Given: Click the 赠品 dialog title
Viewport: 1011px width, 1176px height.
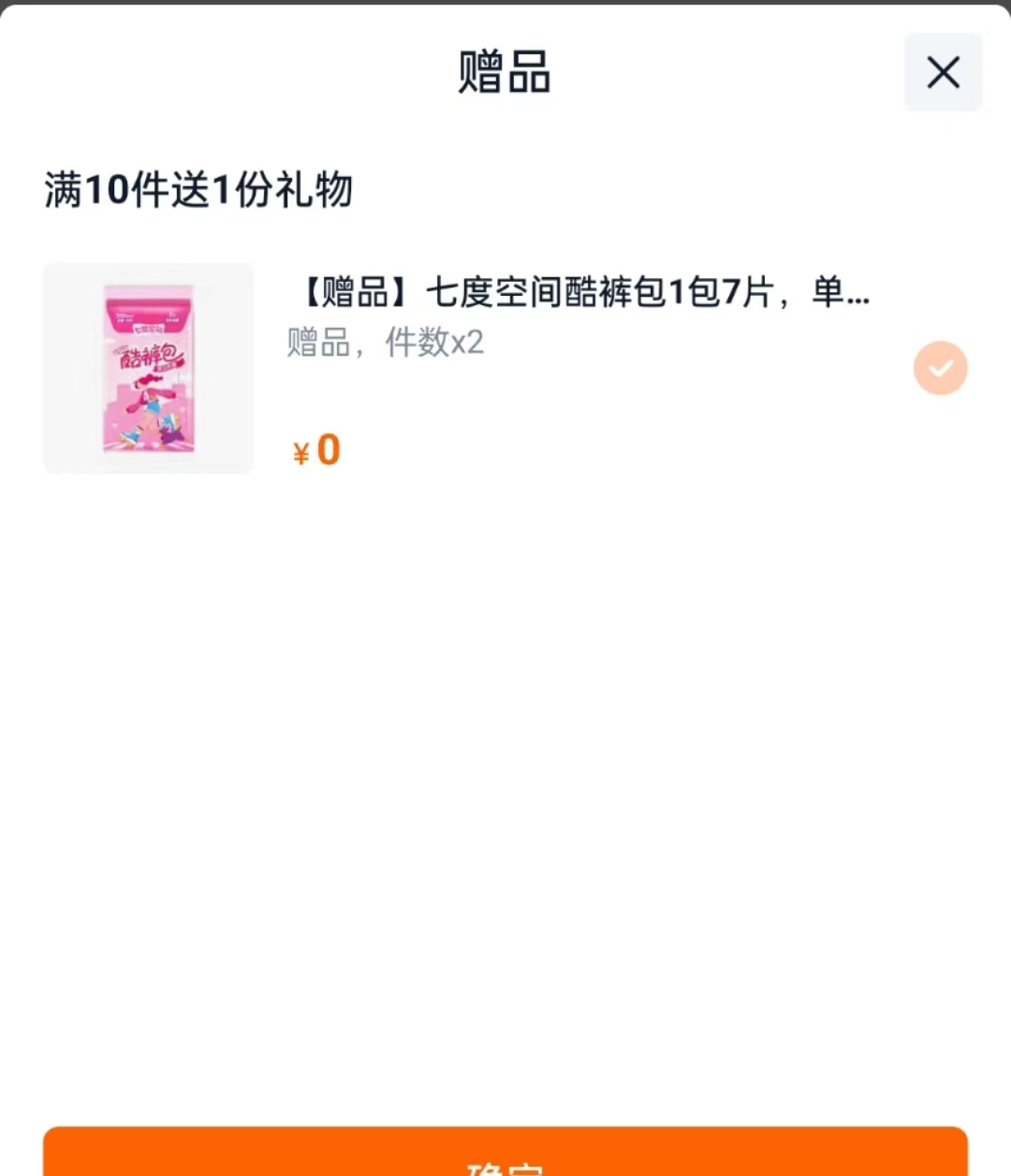Looking at the screenshot, I should 505,73.
